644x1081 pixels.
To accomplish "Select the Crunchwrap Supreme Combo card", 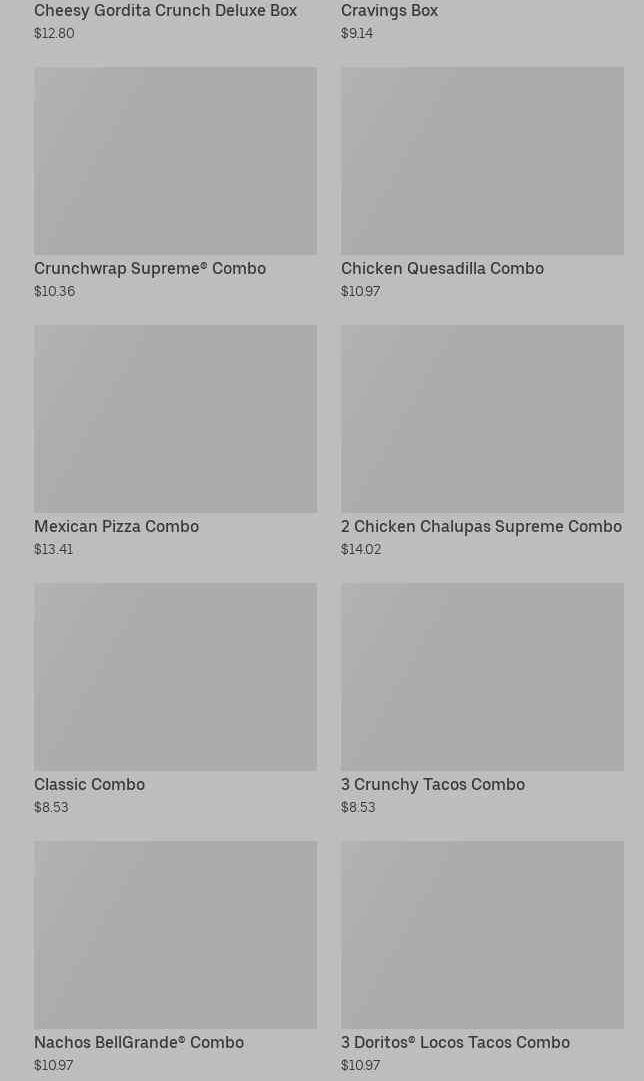I will [175, 183].
